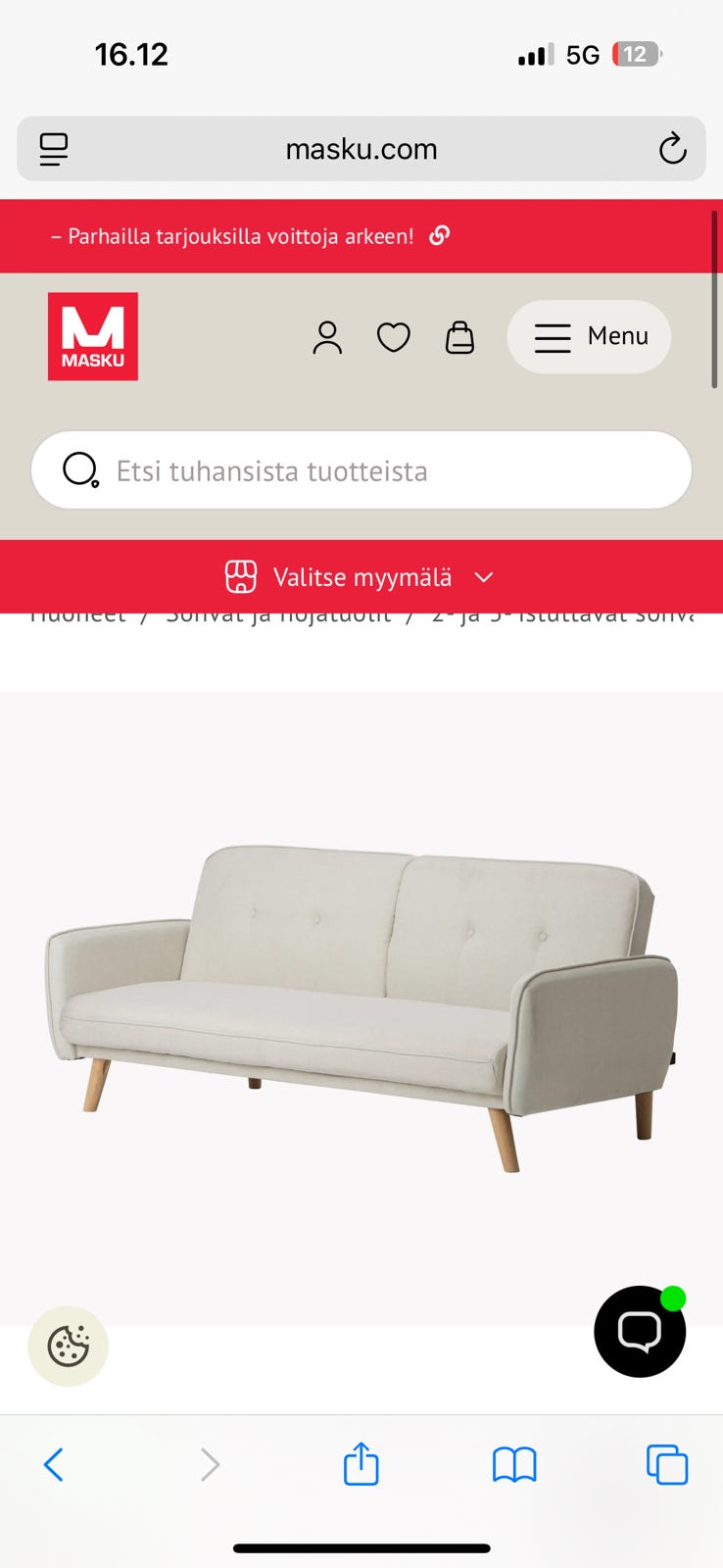Expand the Valitse myymälä store selector
The image size is (723, 1568).
pos(361,576)
